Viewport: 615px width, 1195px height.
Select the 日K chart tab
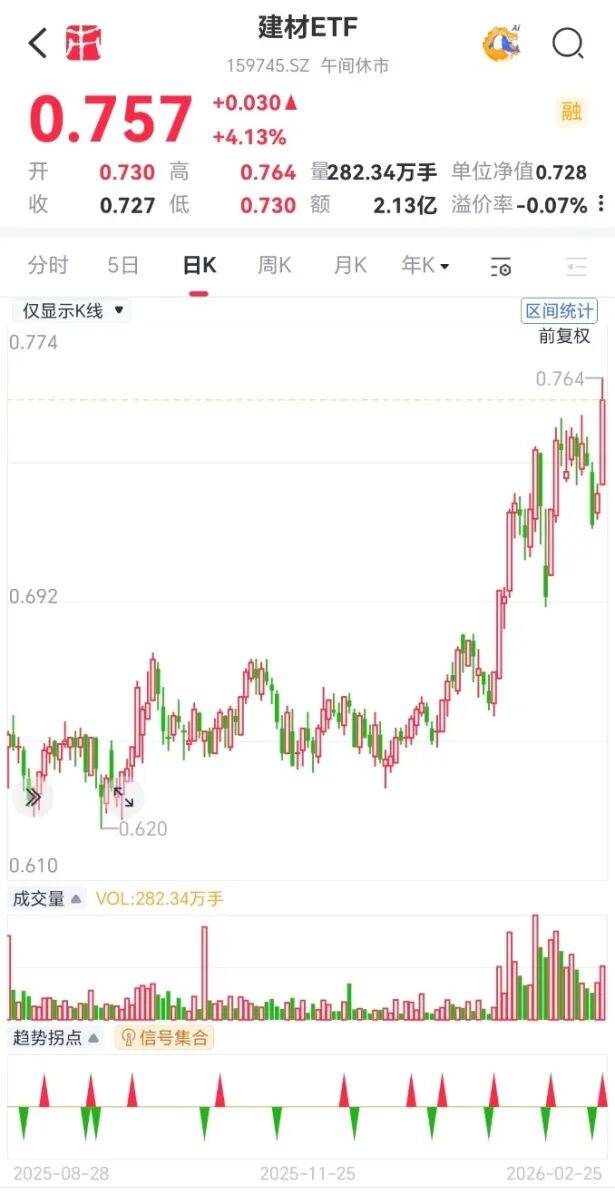198,266
